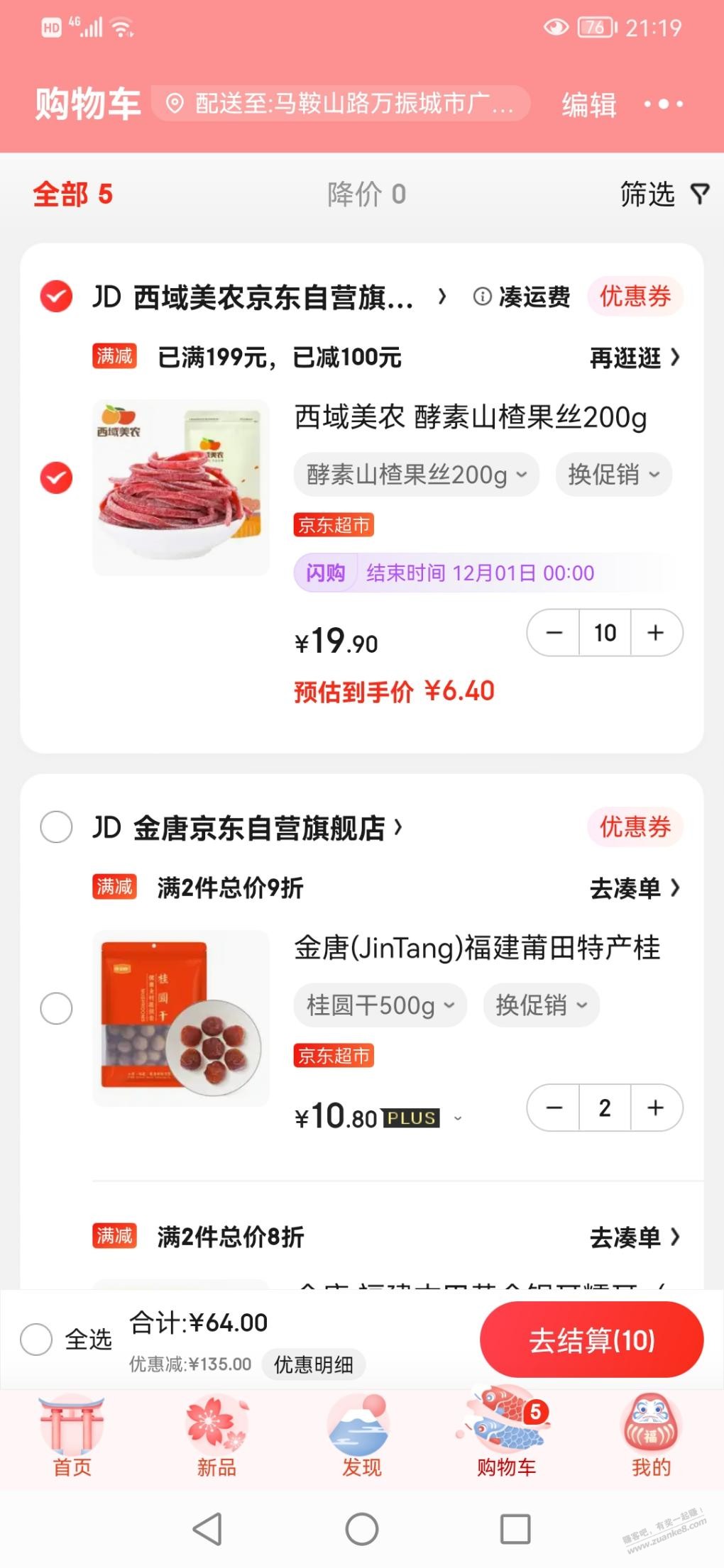Open the three-dot overflow menu
Image resolution: width=724 pixels, height=1568 pixels.
663,104
